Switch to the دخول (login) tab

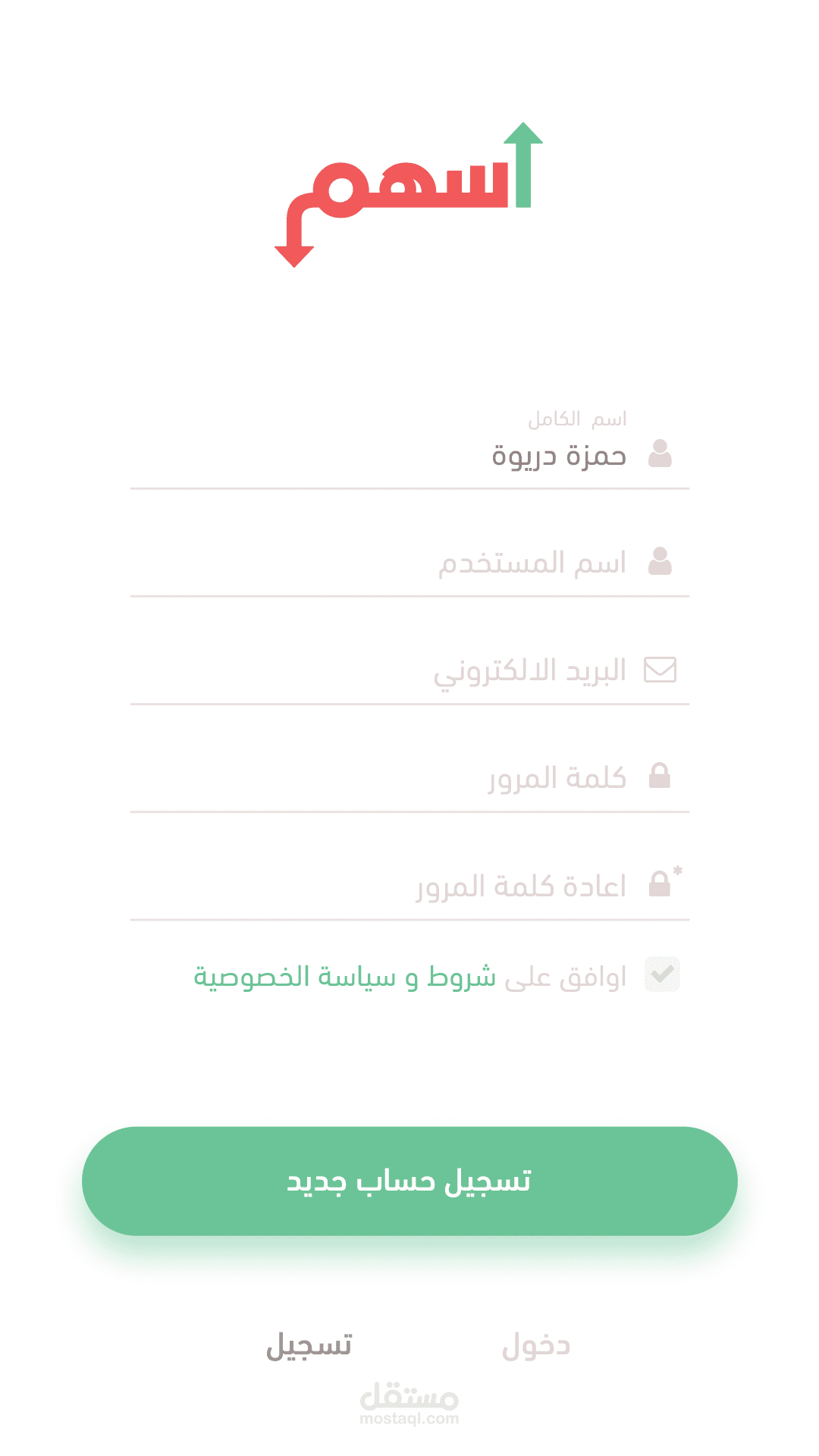tap(535, 1345)
